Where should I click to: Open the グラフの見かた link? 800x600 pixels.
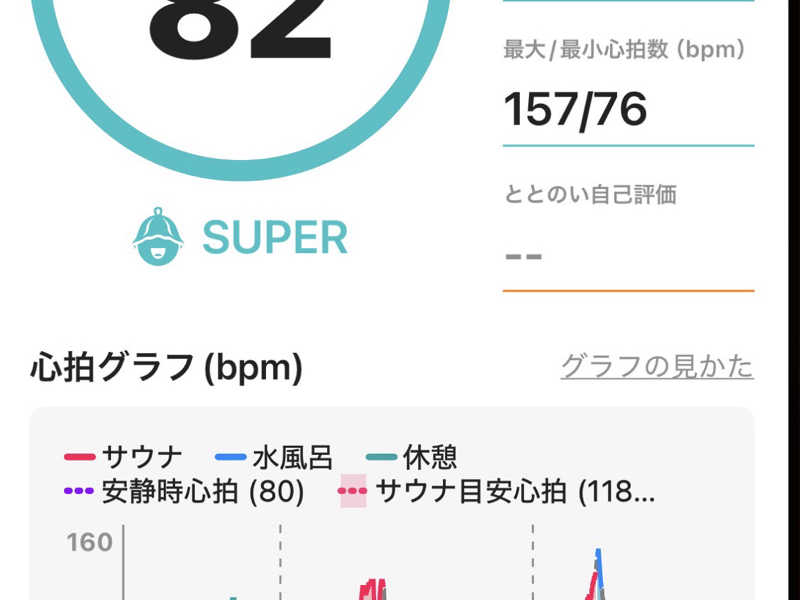click(x=656, y=366)
